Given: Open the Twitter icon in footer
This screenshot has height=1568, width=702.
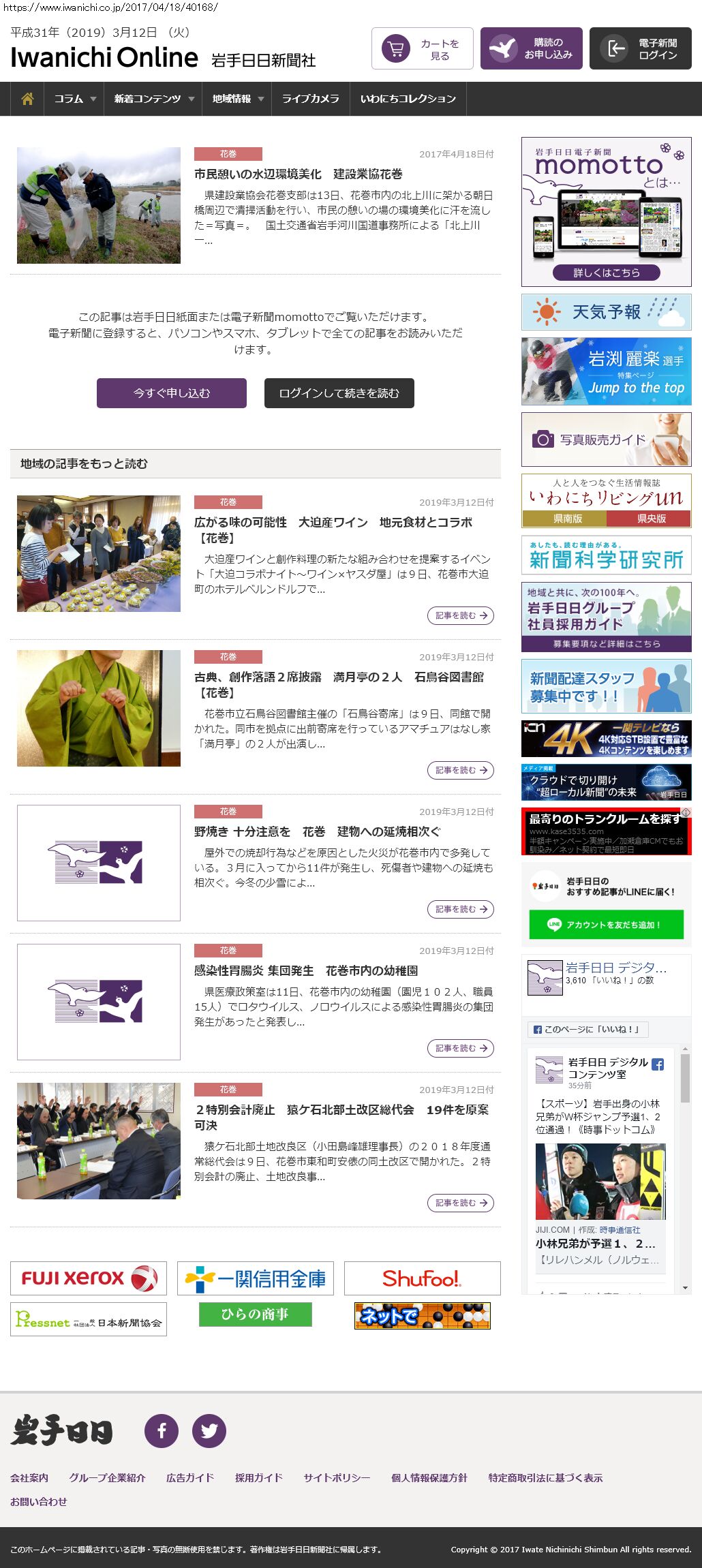Looking at the screenshot, I should point(209,1430).
